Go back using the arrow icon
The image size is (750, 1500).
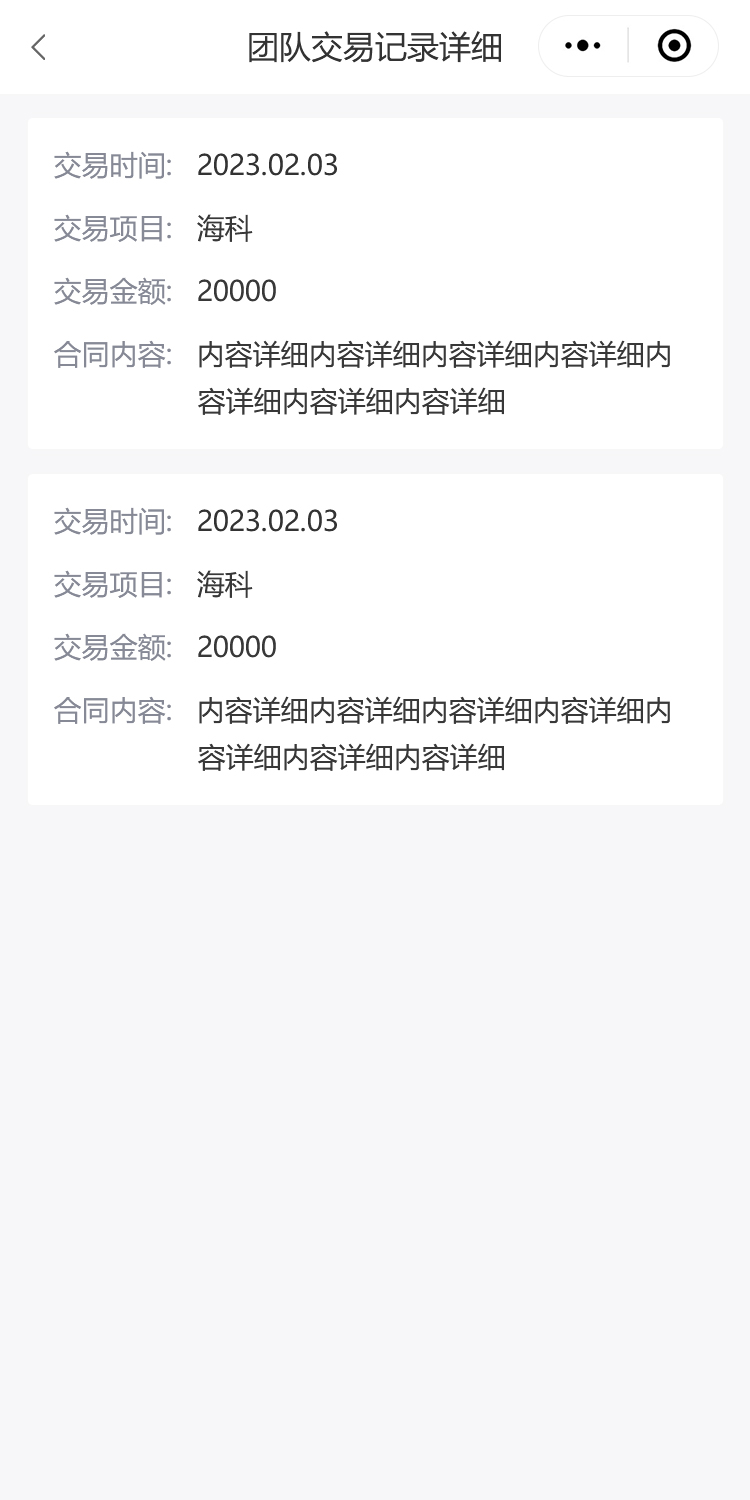pyautogui.click(x=39, y=47)
